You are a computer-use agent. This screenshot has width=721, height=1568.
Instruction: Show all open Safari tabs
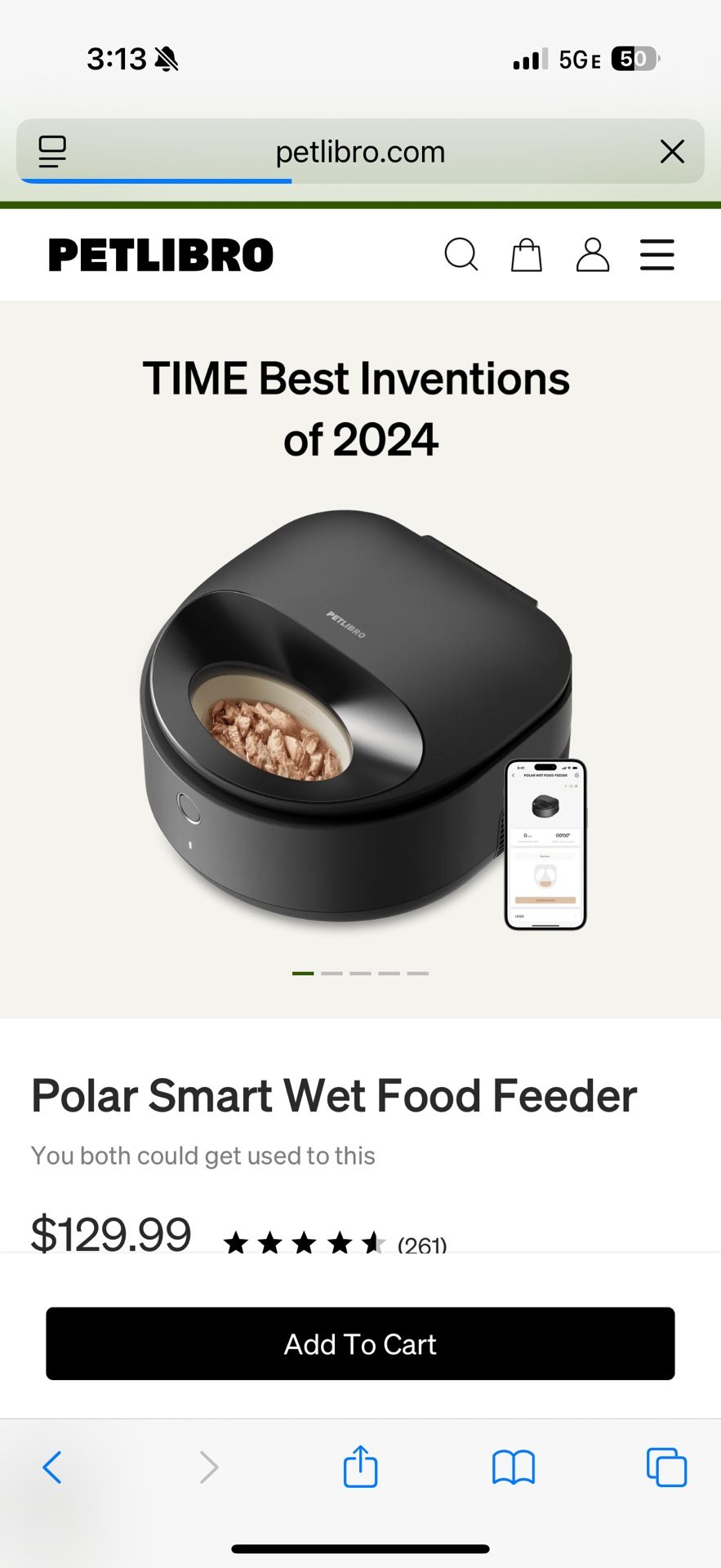(x=666, y=1468)
